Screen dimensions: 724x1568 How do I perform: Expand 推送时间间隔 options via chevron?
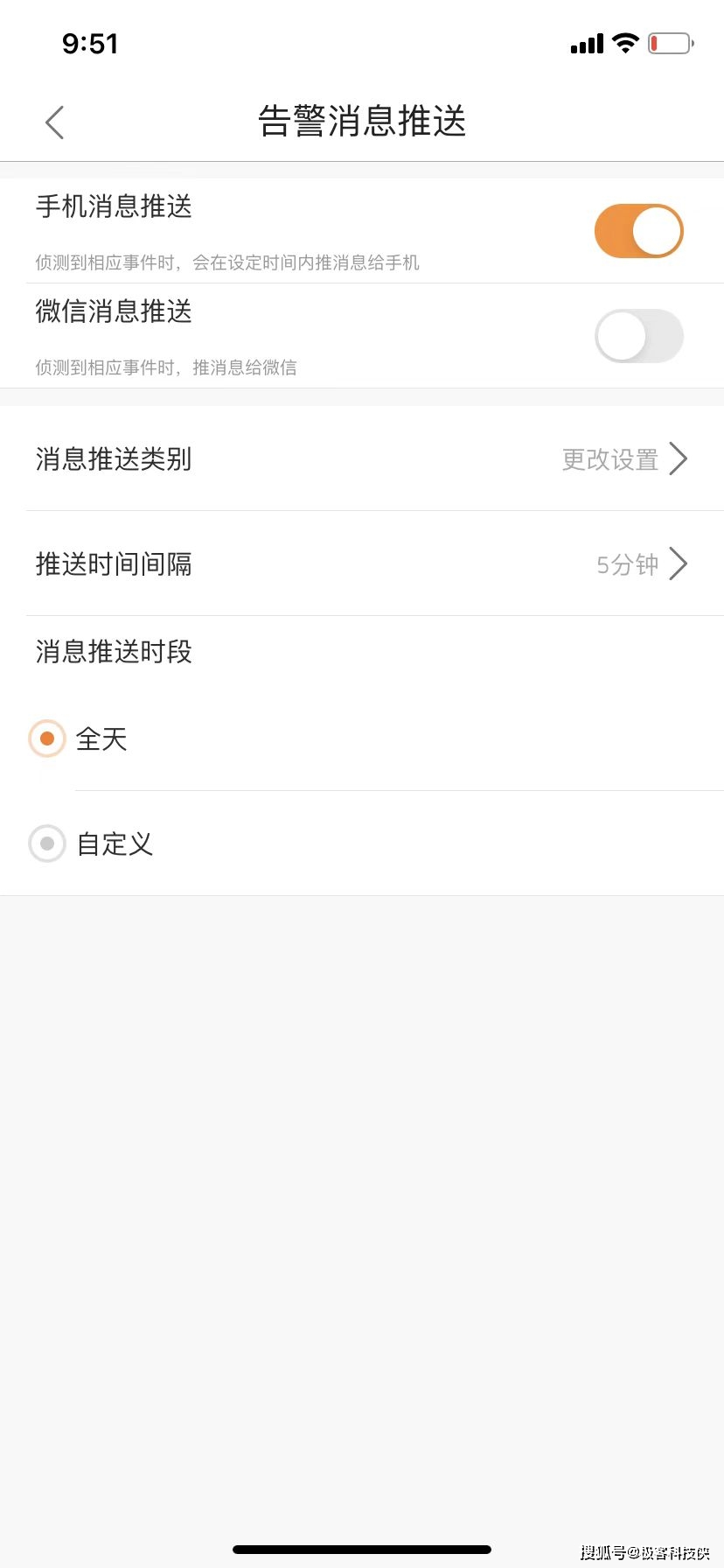pyautogui.click(x=679, y=563)
